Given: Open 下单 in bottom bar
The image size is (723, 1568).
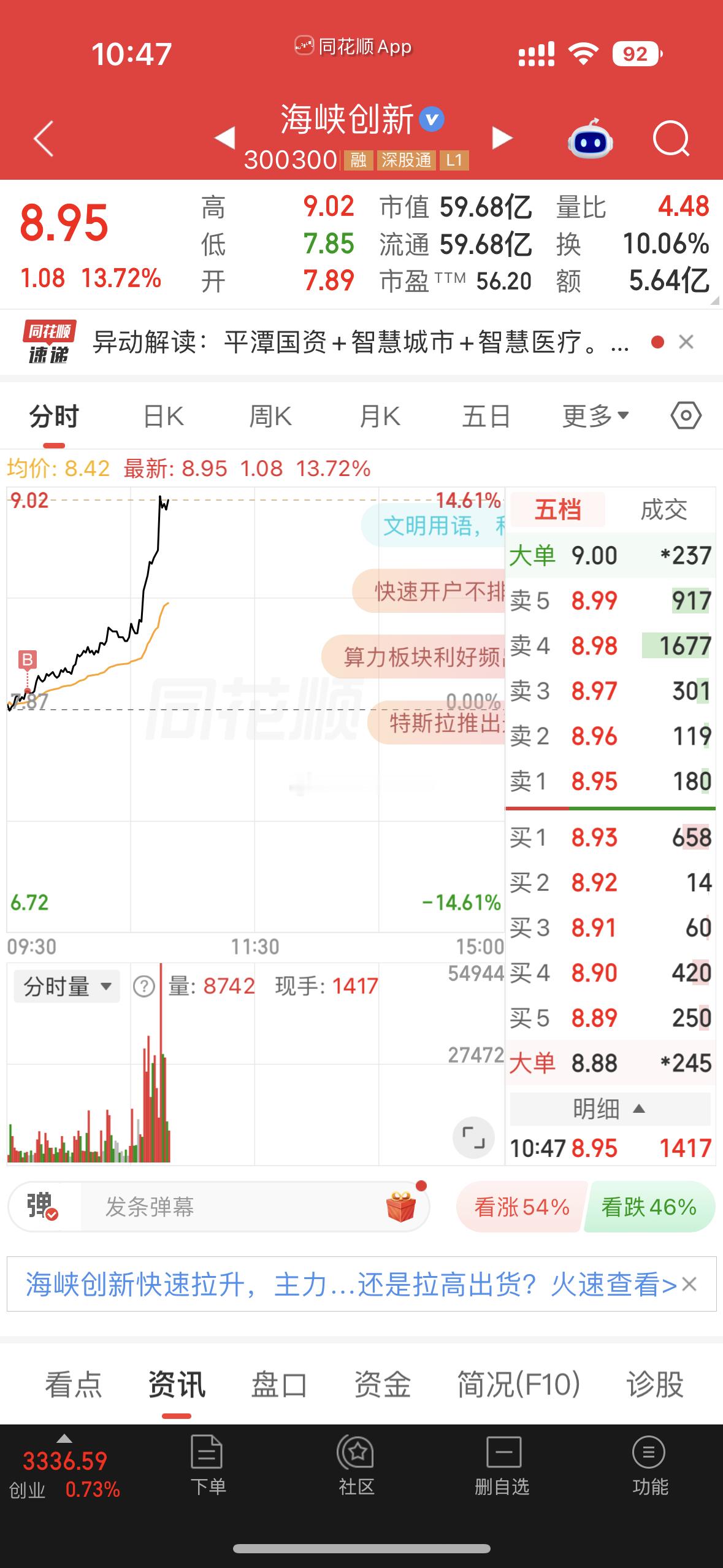Looking at the screenshot, I should pyautogui.click(x=208, y=1465).
